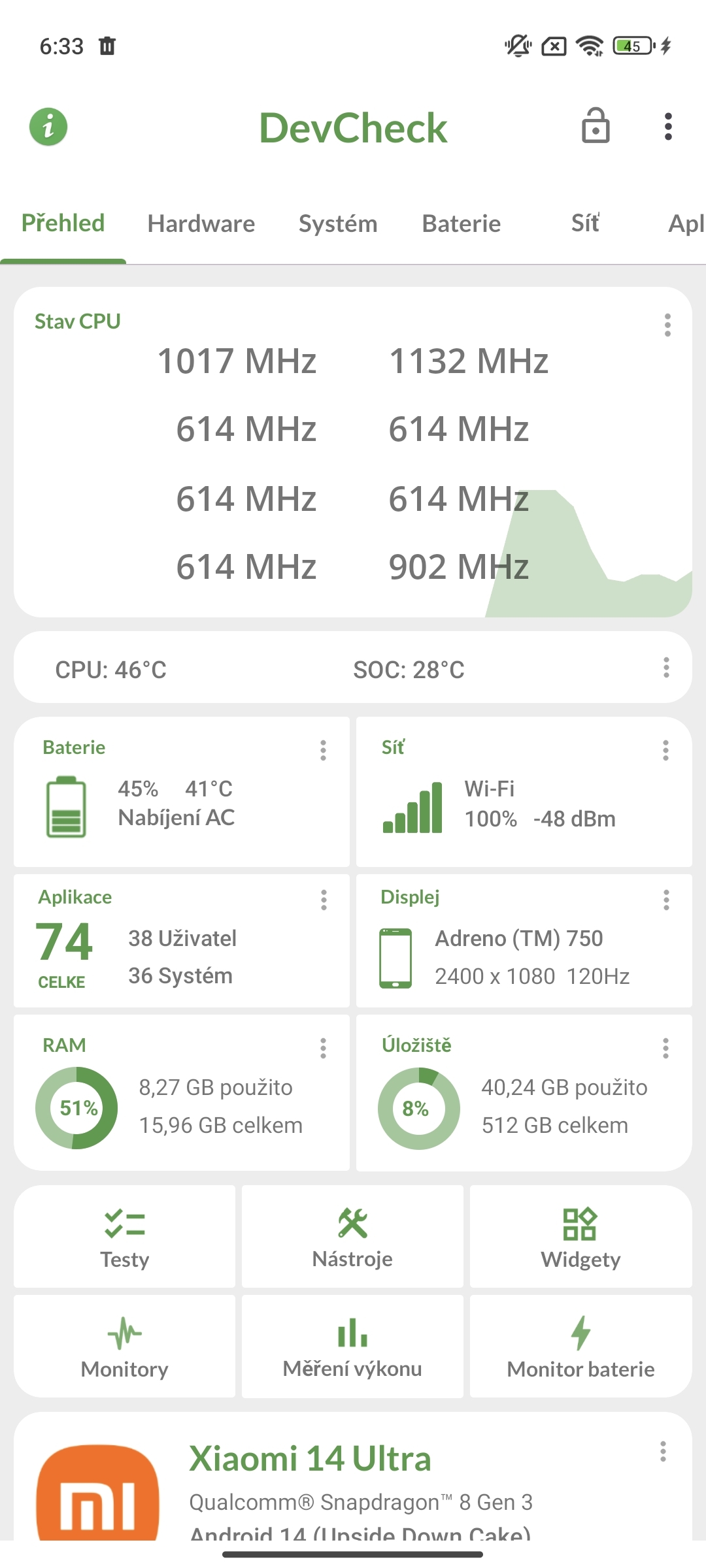The height and width of the screenshot is (1568, 706).
Task: Open the main three-dot menu
Action: pos(667,127)
